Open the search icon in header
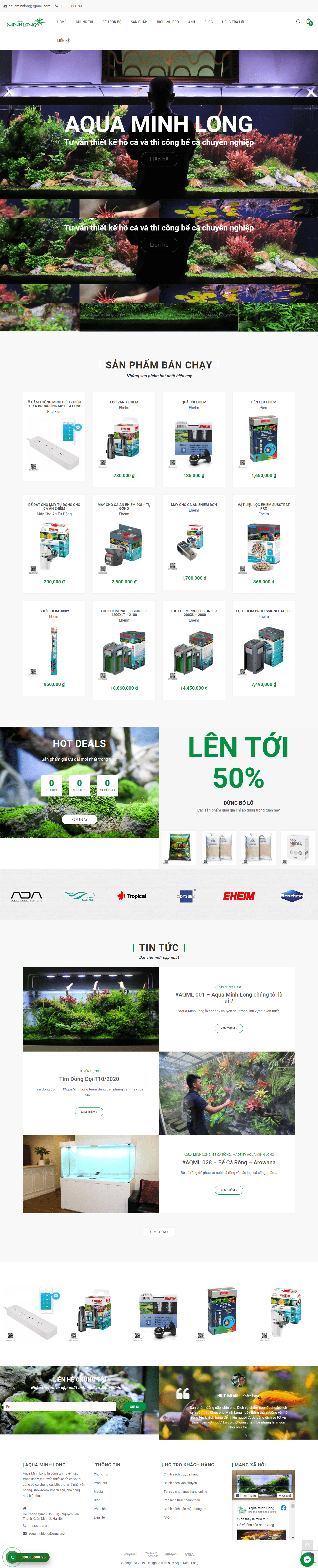Viewport: 318px width, 1568px height. click(297, 22)
